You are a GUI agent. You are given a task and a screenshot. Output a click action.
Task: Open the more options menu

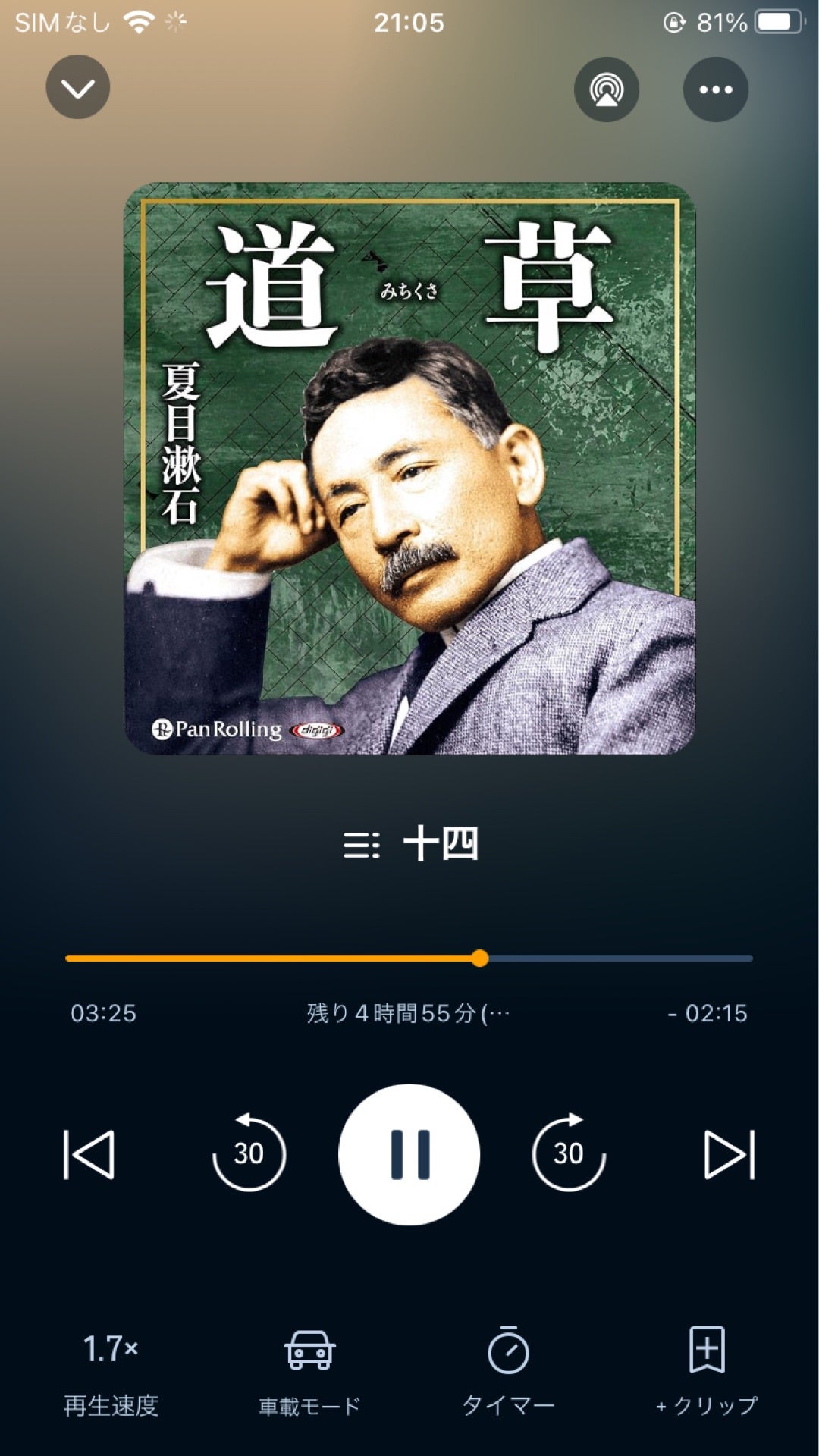click(x=714, y=88)
